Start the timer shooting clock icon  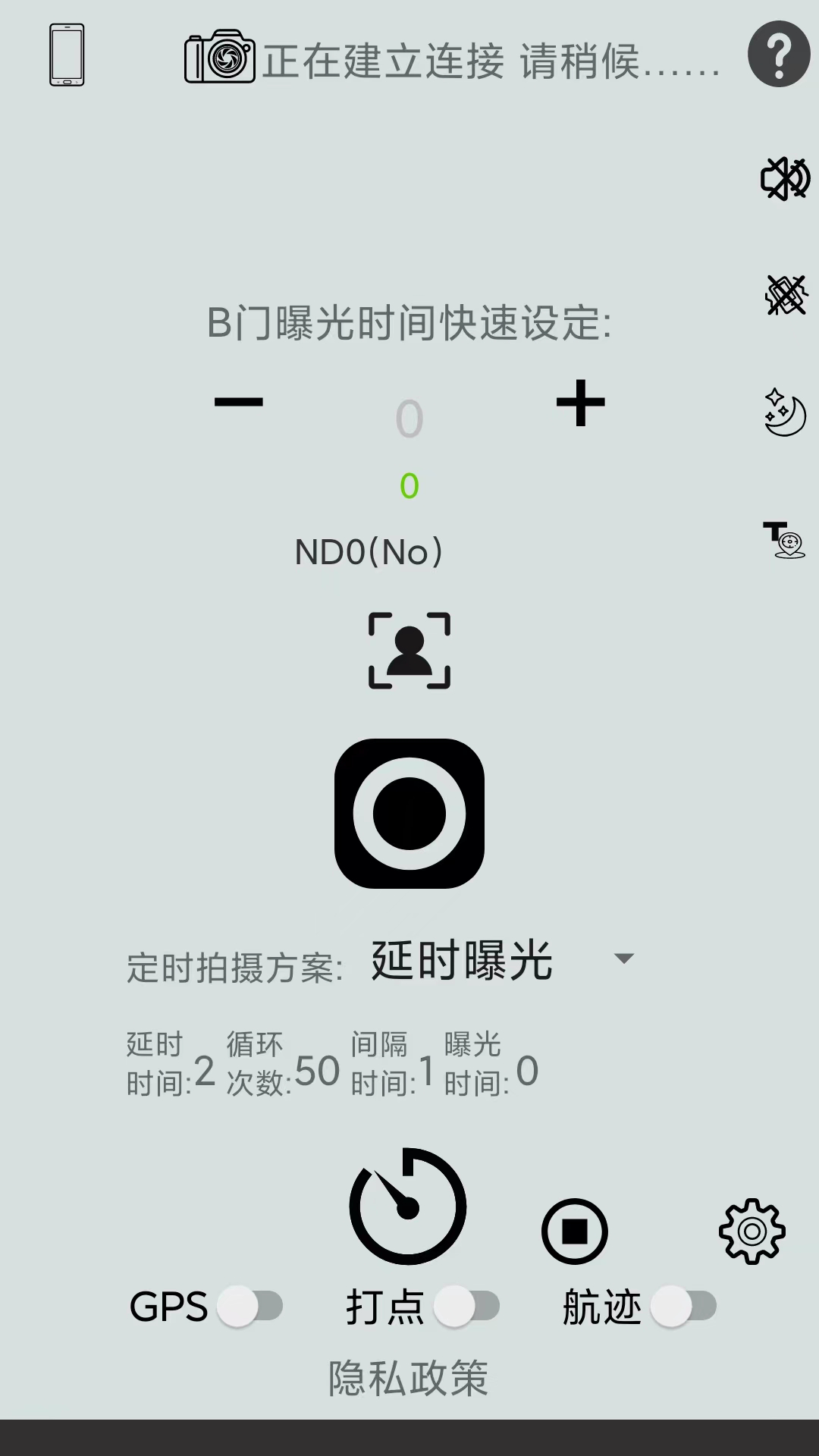(x=408, y=1206)
